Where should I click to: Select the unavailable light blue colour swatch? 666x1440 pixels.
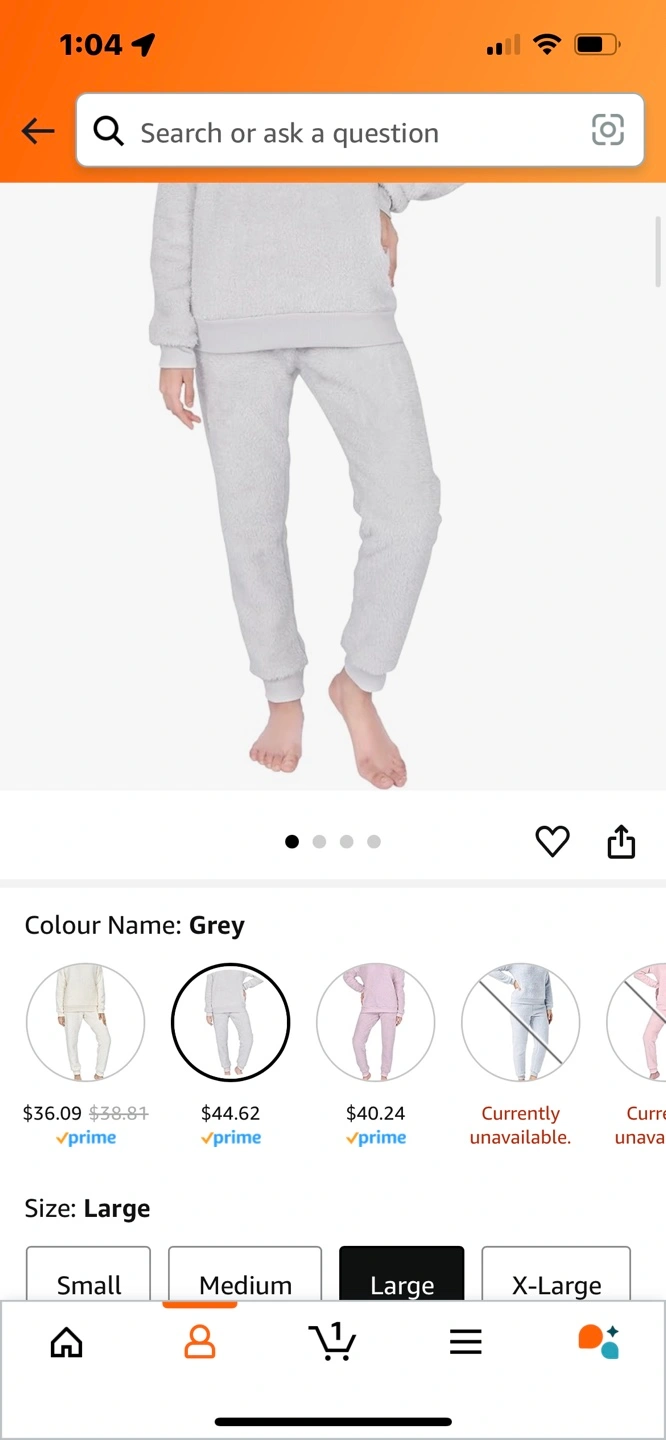point(520,1022)
